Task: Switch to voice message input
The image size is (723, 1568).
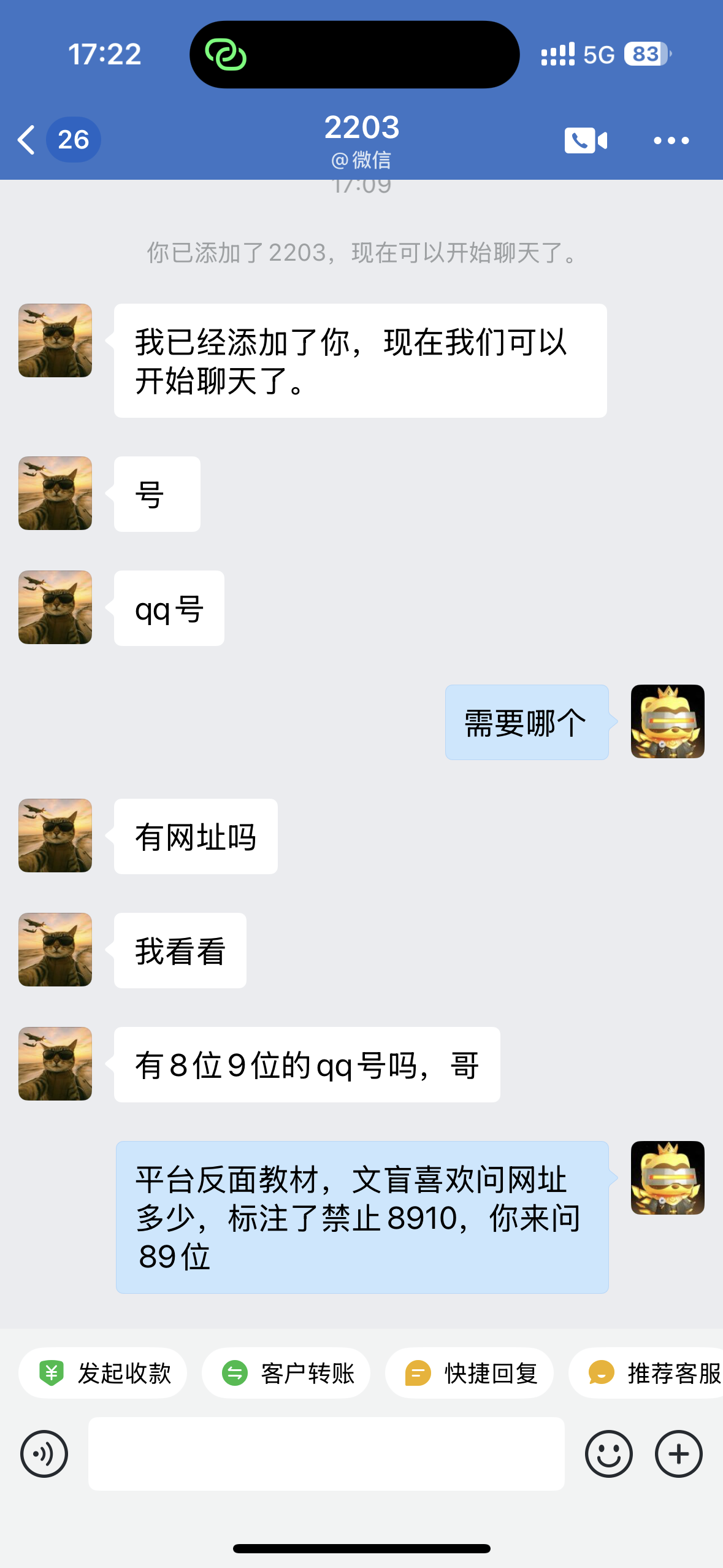Action: pos(44,1454)
